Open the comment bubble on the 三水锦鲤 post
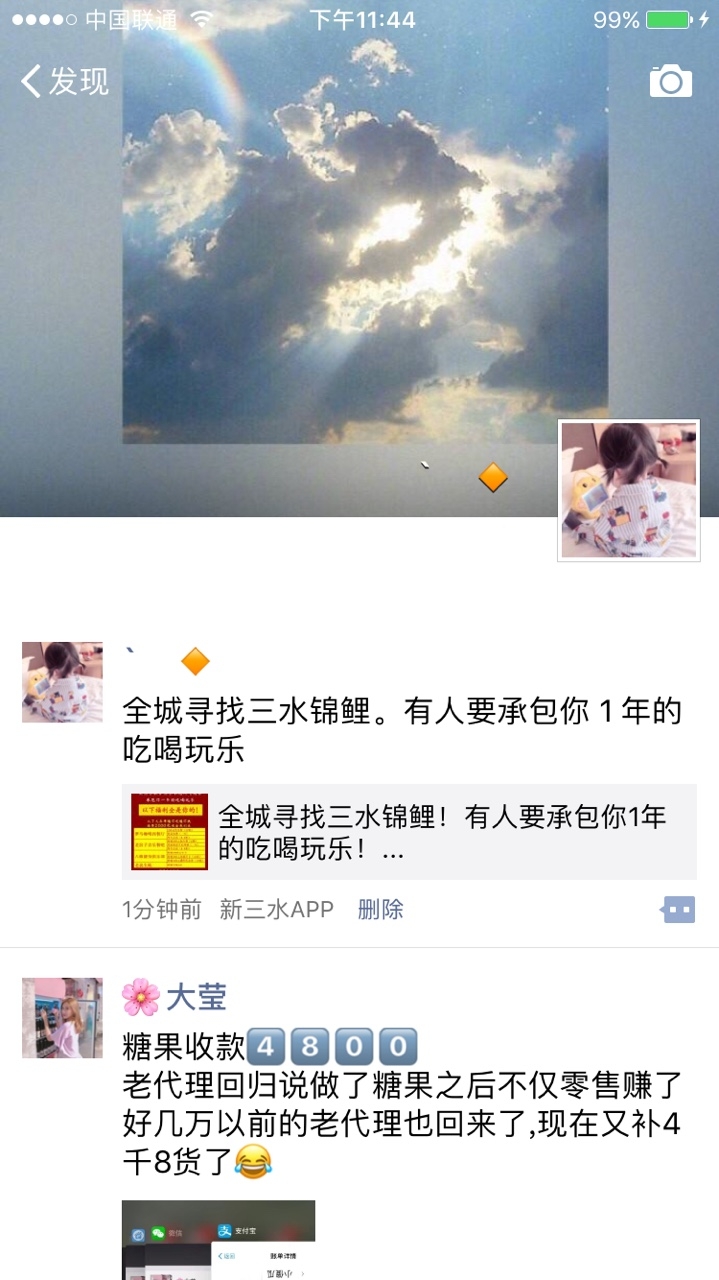 click(x=677, y=909)
